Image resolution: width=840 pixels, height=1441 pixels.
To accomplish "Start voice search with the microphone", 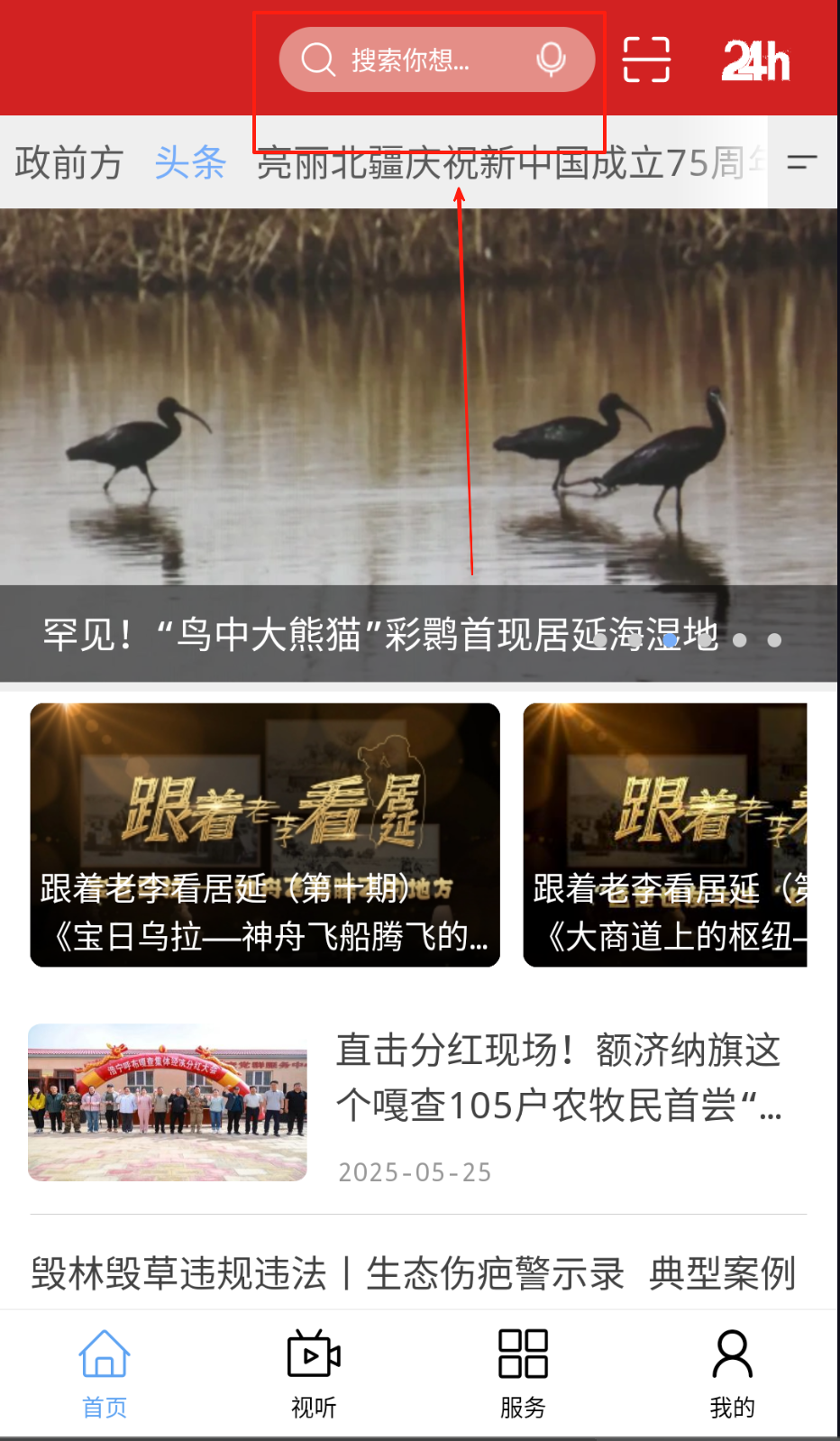I will [551, 60].
